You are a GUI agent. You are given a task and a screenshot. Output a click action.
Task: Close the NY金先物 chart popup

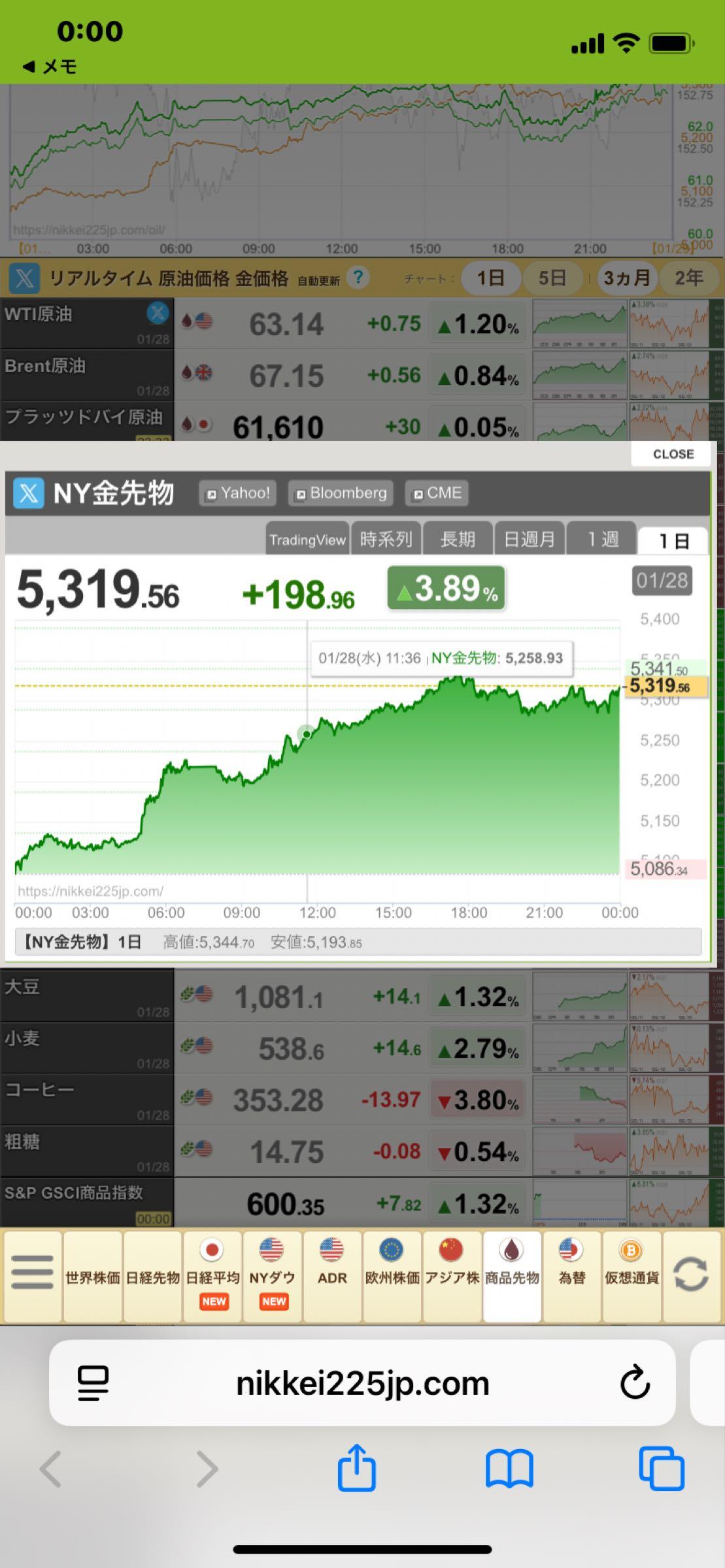672,454
